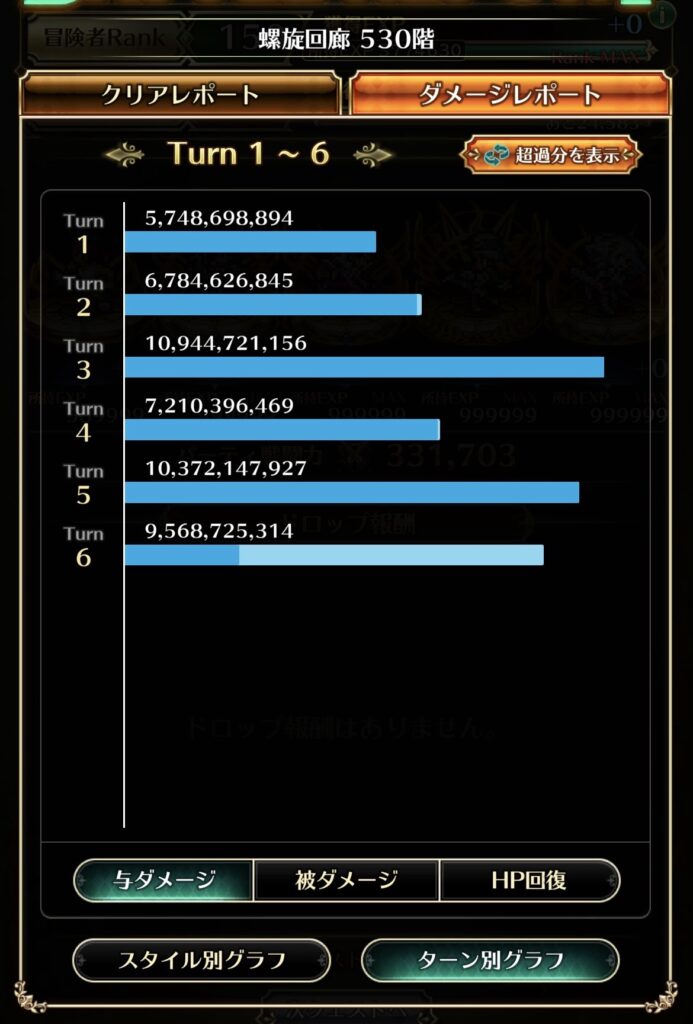
Task: Switch to 被ダメージ view
Action: click(x=346, y=880)
